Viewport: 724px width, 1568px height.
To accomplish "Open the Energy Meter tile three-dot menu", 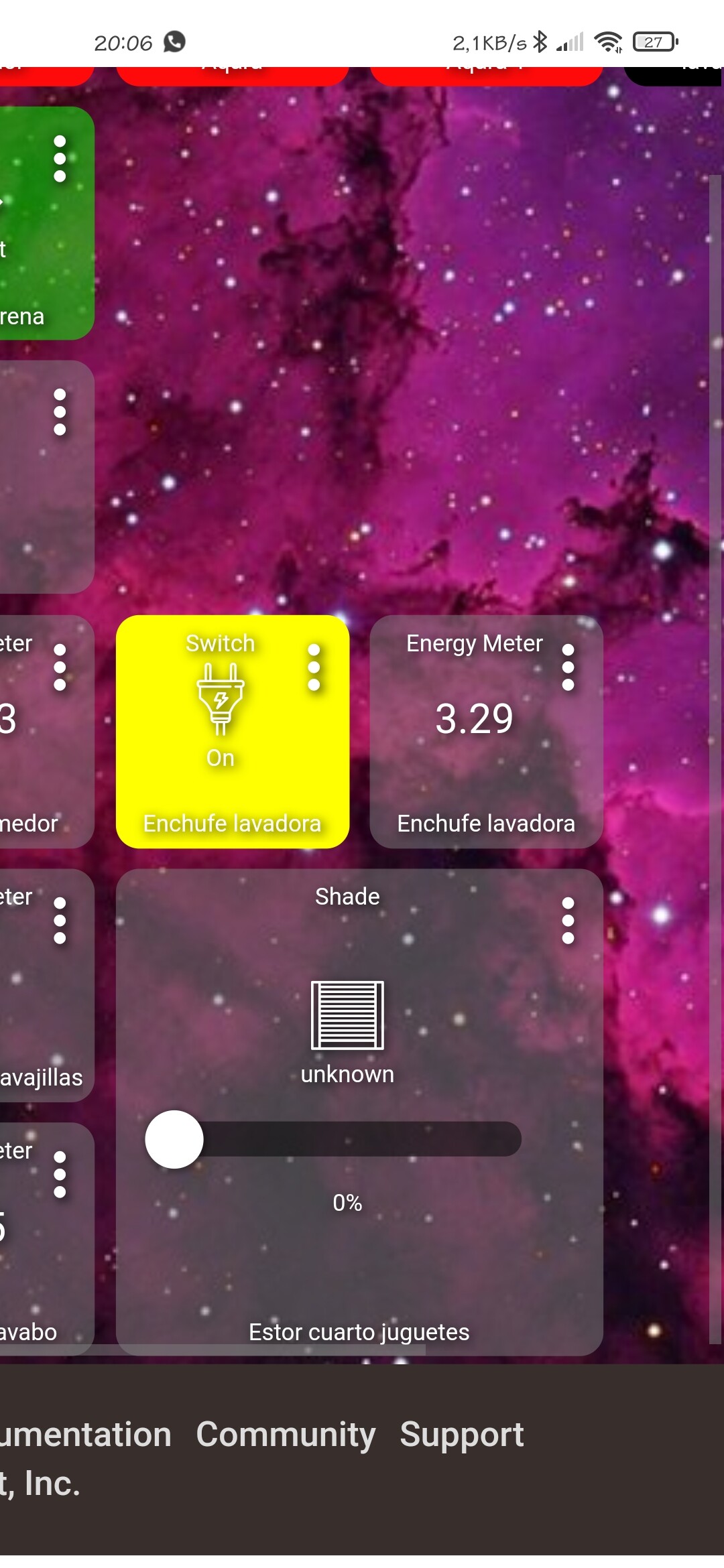I will point(568,667).
